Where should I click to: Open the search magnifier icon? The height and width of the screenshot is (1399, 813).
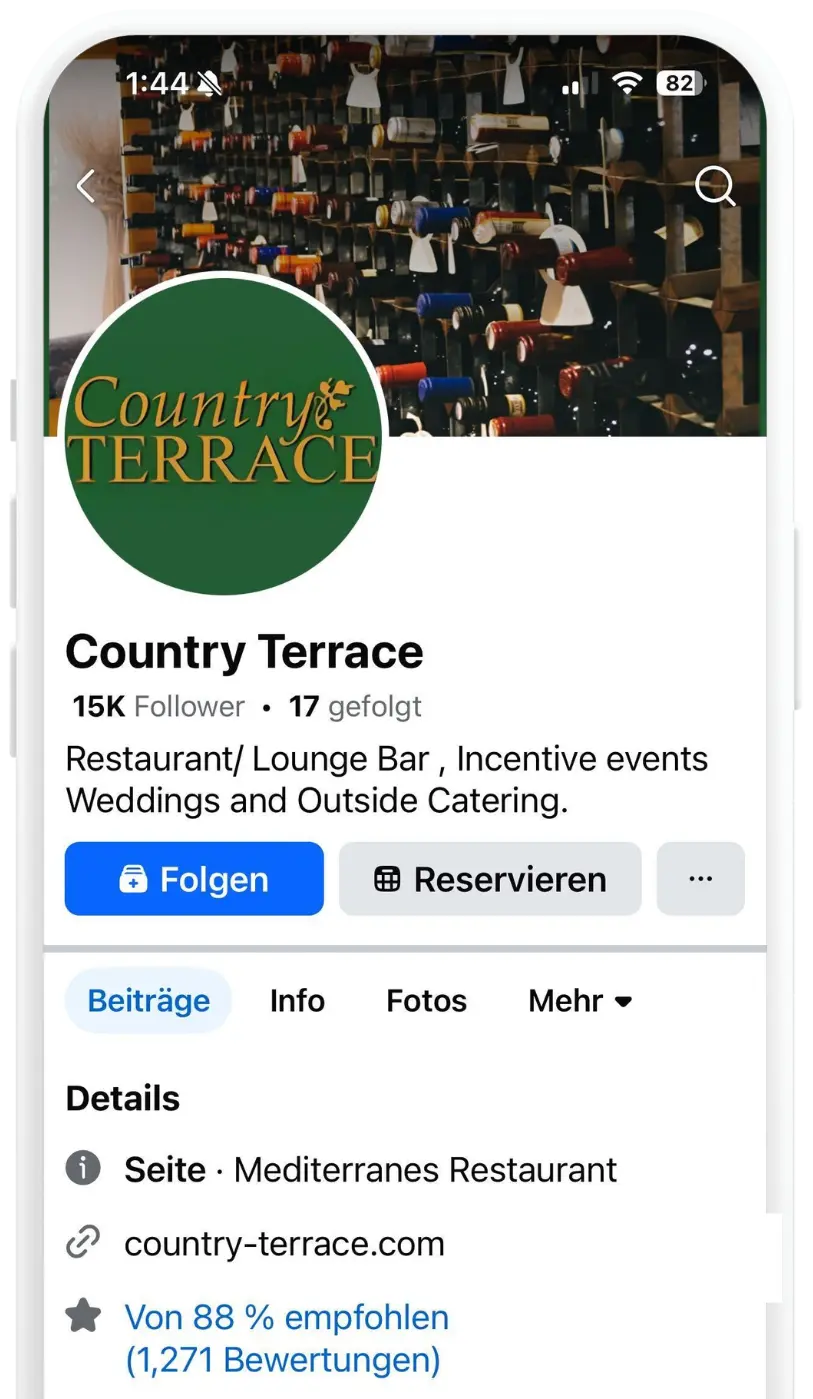[x=715, y=185]
